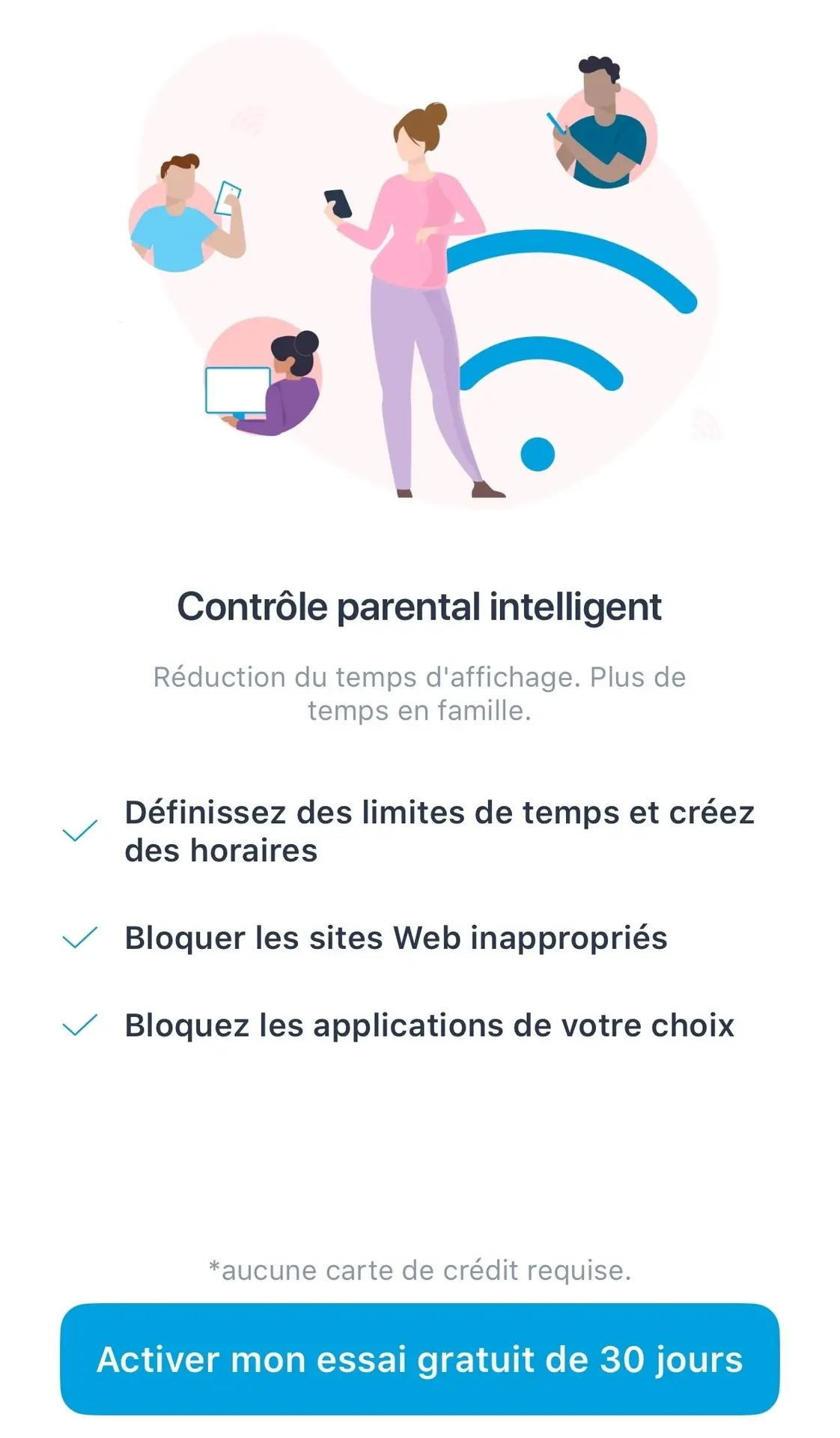Click '*aucune carte de crédit requise' disclaimer text
Screen dimensions: 840x1438
tap(420, 1269)
